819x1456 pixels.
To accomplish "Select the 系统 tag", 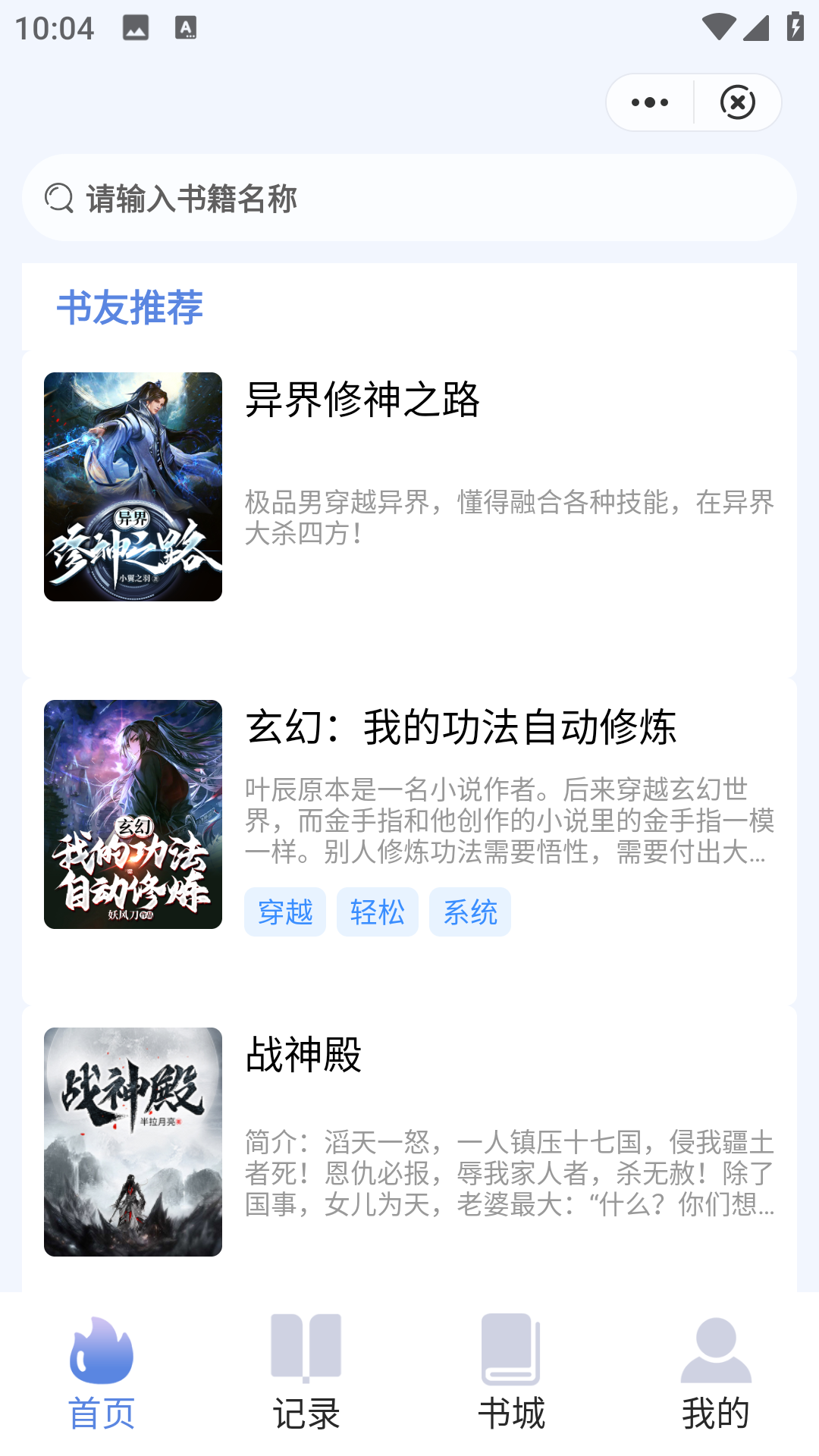I will (469, 912).
